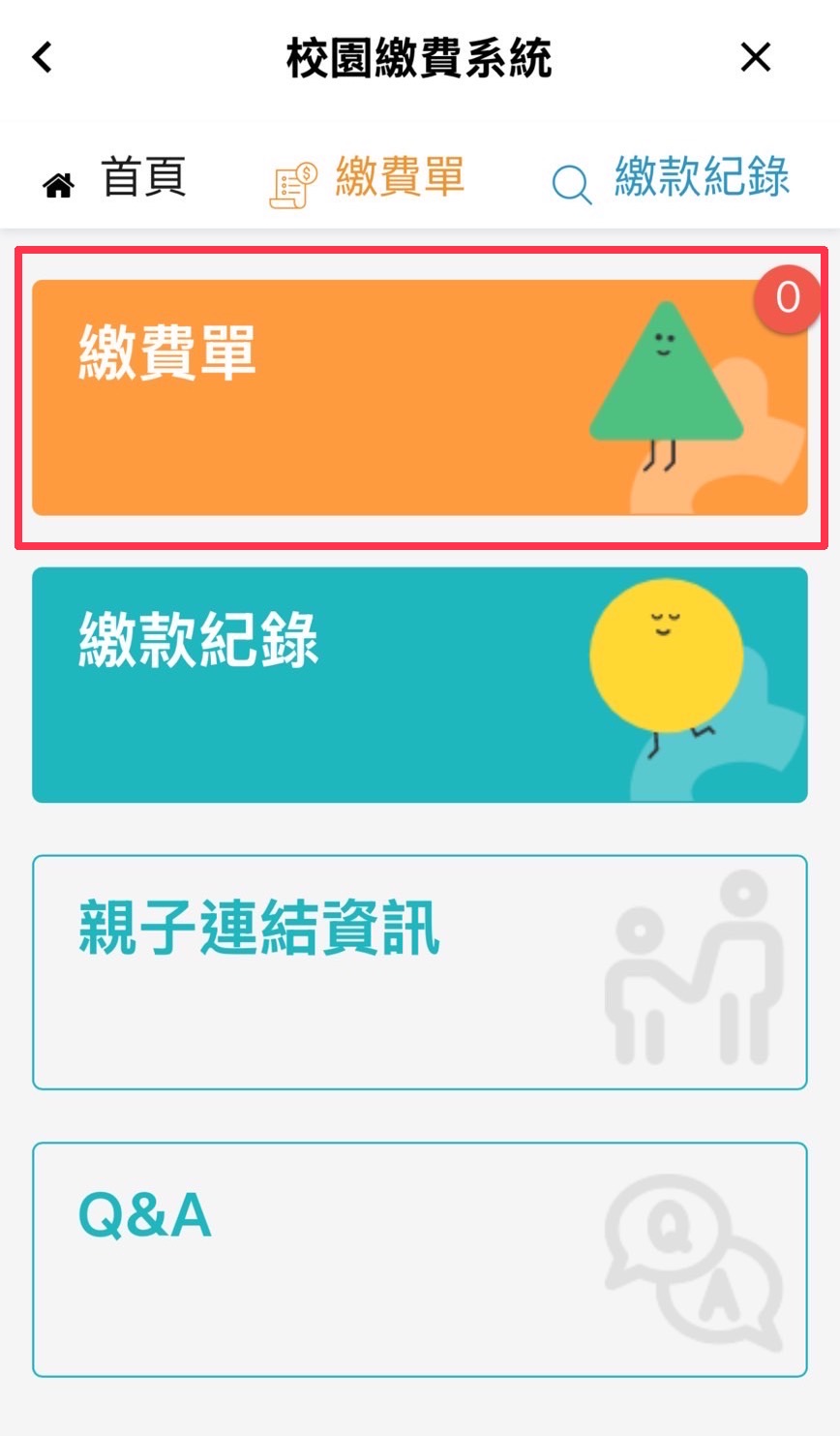
Task: Close the 校園繳費系統 page
Action: (755, 57)
